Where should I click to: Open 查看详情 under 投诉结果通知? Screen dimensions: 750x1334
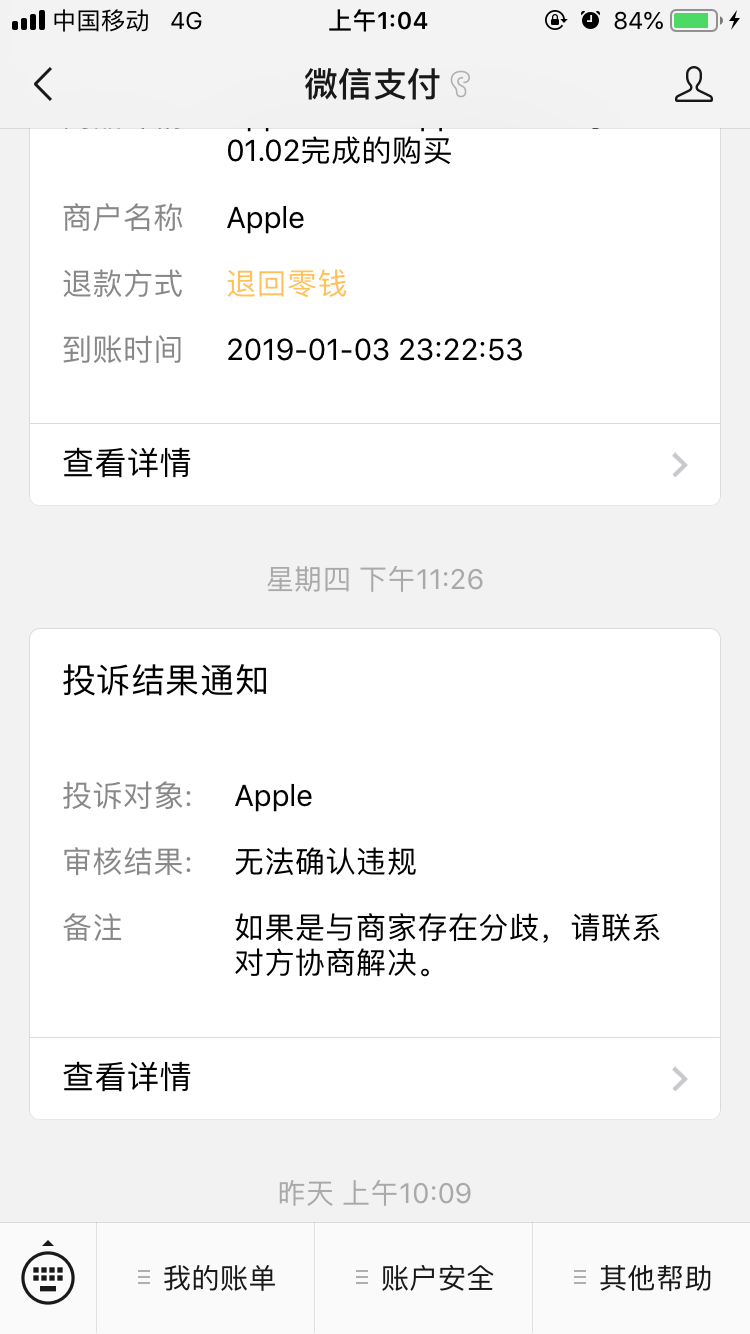click(x=375, y=1077)
